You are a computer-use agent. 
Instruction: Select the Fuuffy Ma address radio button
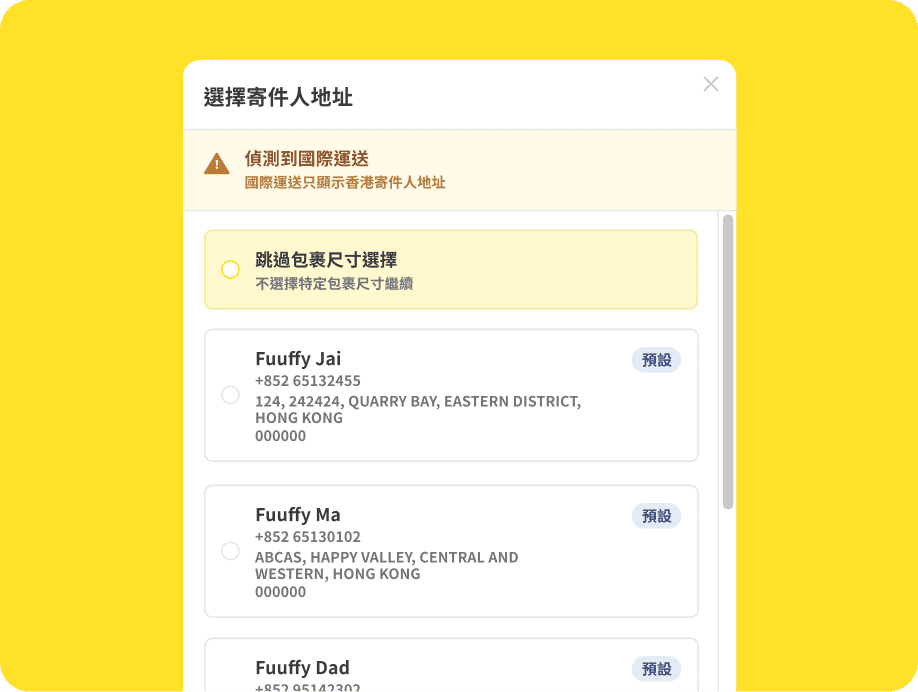click(230, 551)
